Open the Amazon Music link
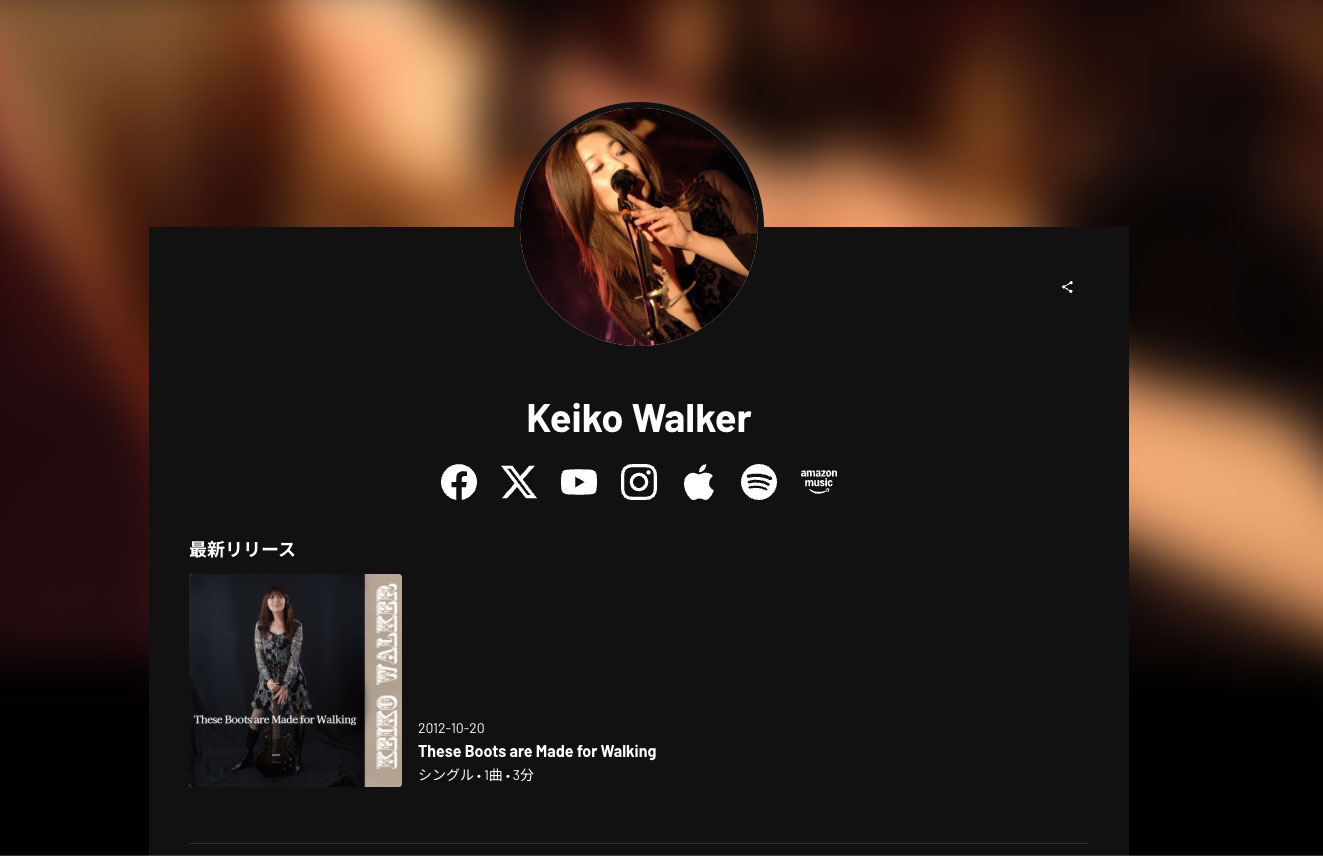The height and width of the screenshot is (856, 1323). pyautogui.click(x=818, y=482)
